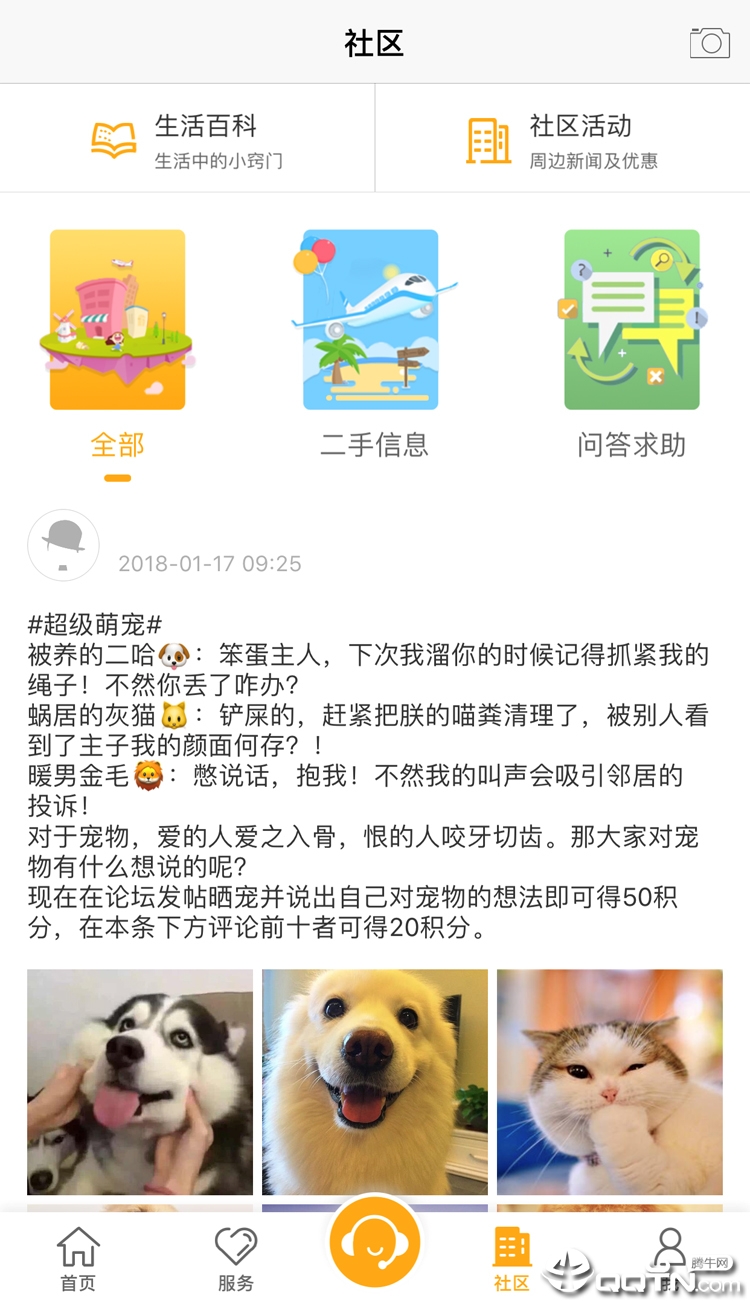This screenshot has width=750, height=1301.
Task: Open the 服务 services tab
Action: [236, 1258]
